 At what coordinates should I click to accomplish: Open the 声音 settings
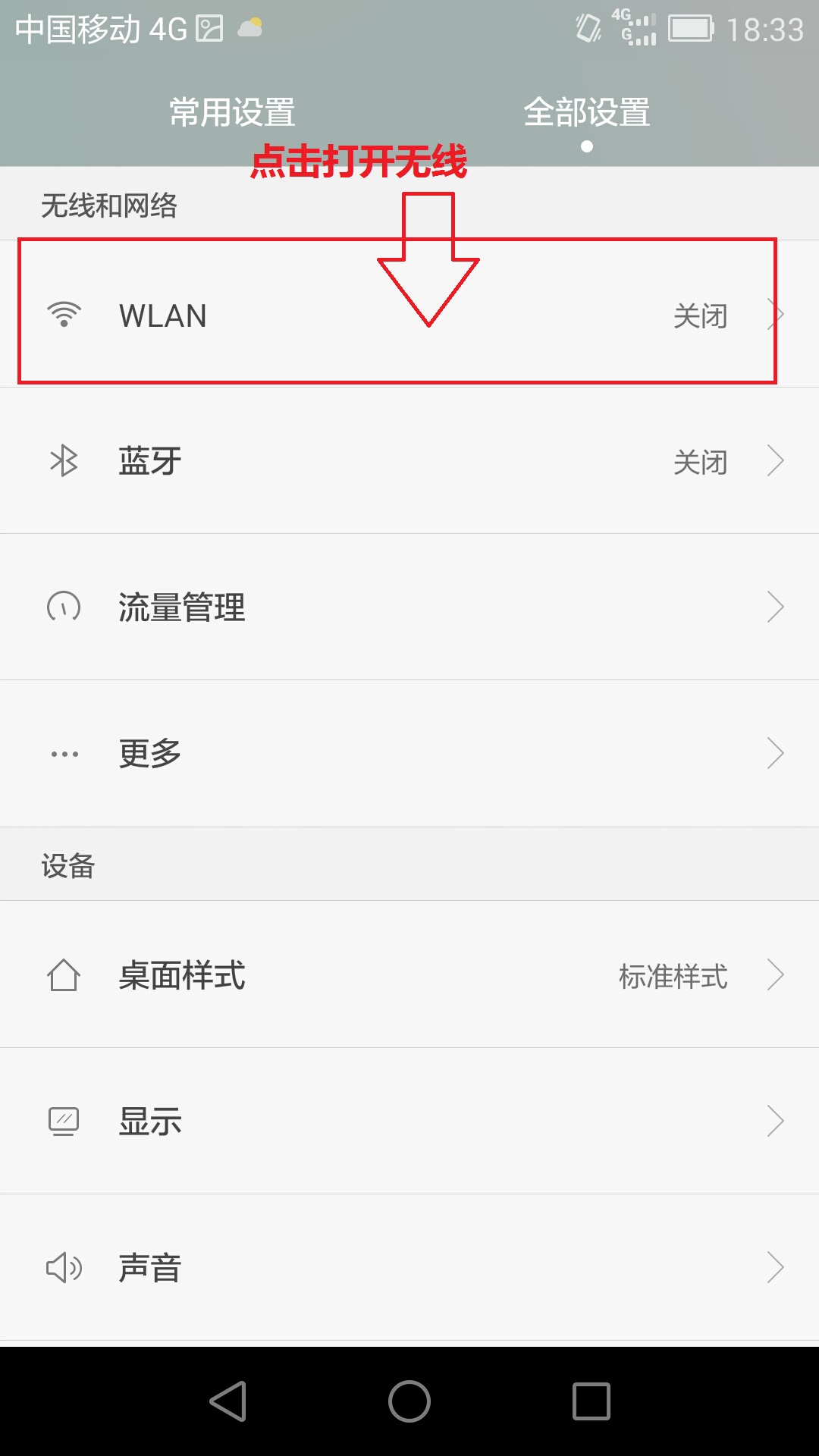409,1267
